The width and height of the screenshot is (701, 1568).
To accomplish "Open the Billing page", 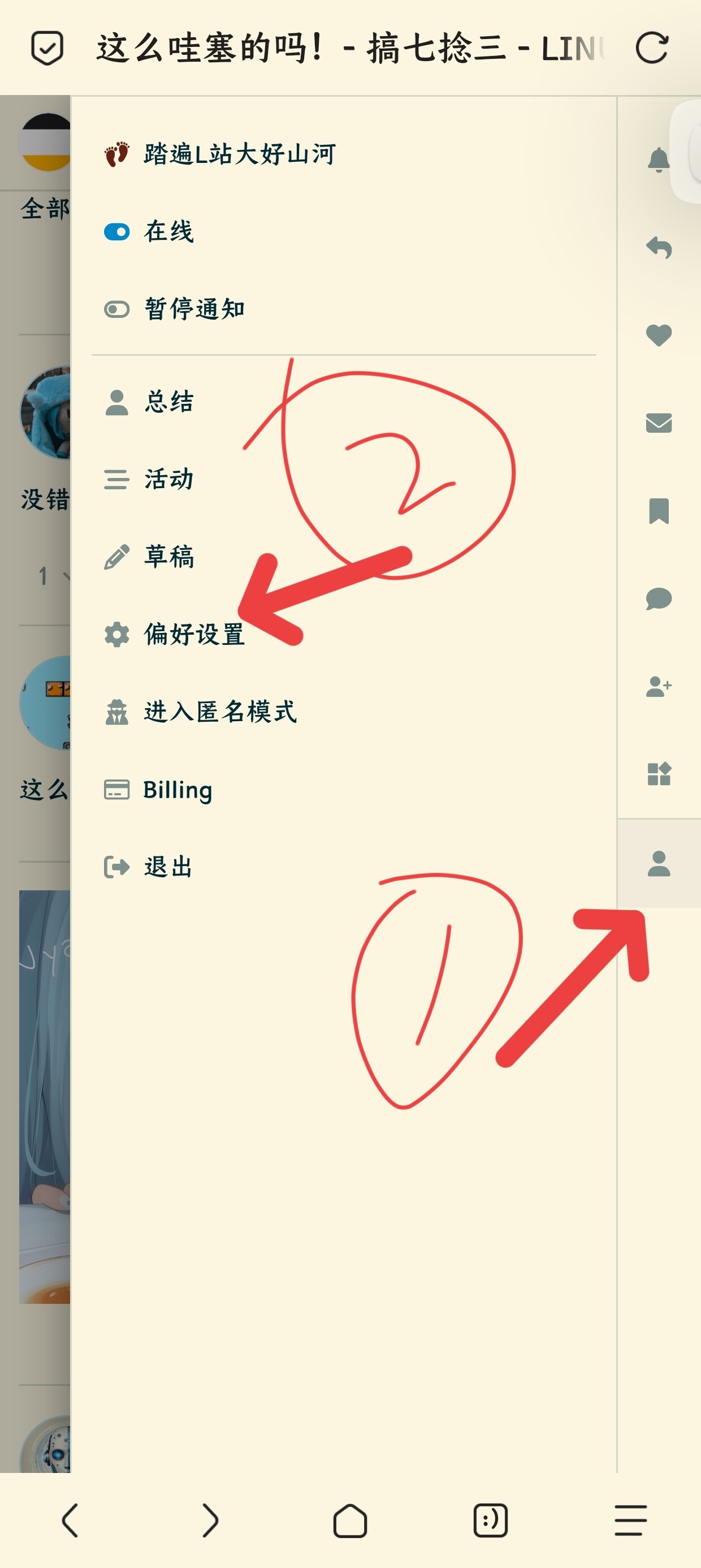I will [x=343, y=790].
